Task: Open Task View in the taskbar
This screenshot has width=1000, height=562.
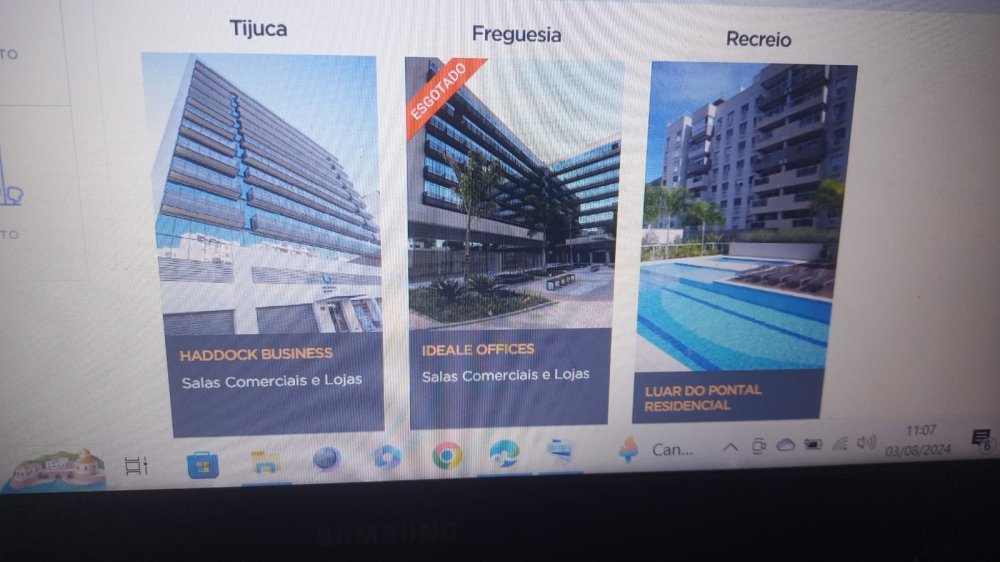Action: tap(136, 465)
